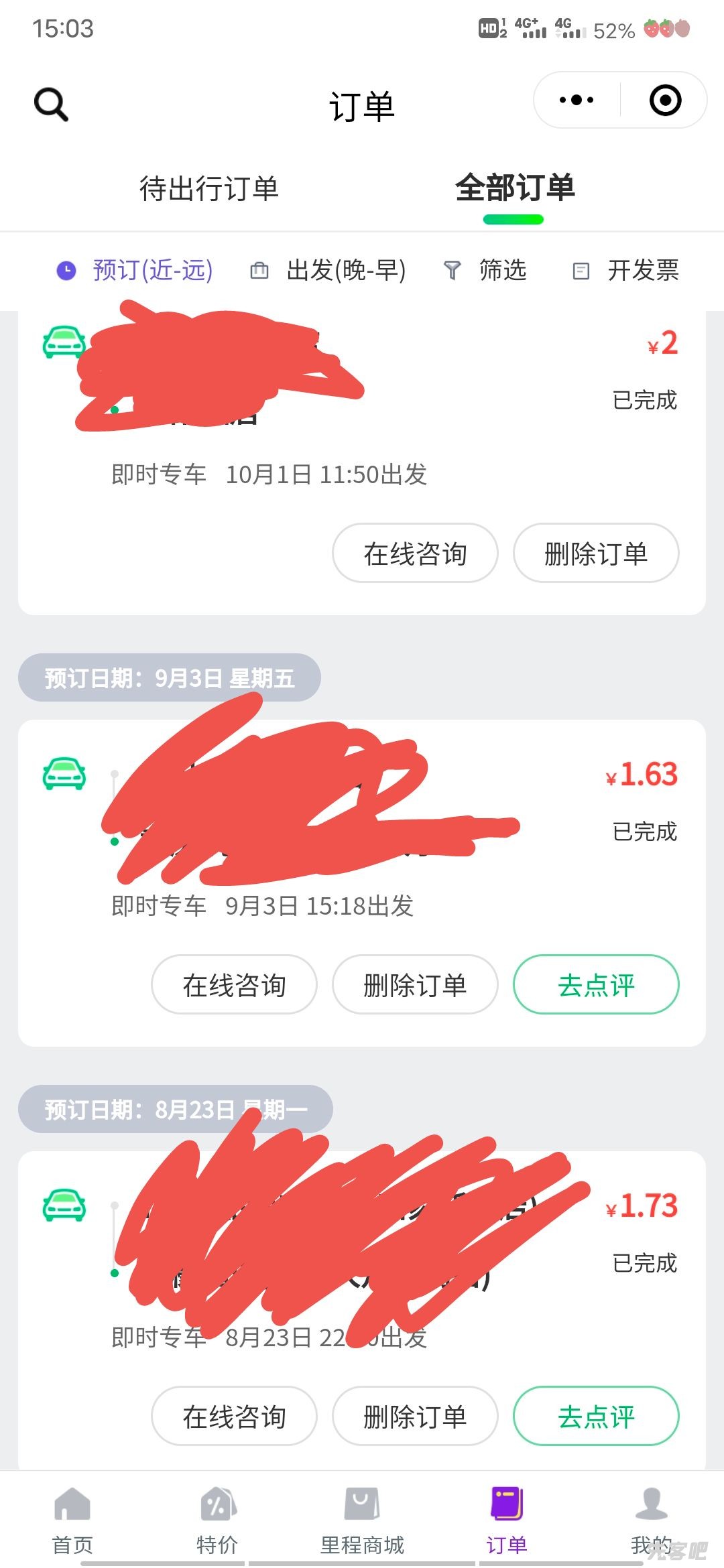Image resolution: width=724 pixels, height=1568 pixels.
Task: Switch to the 待出行订单 tab
Action: tap(208, 188)
